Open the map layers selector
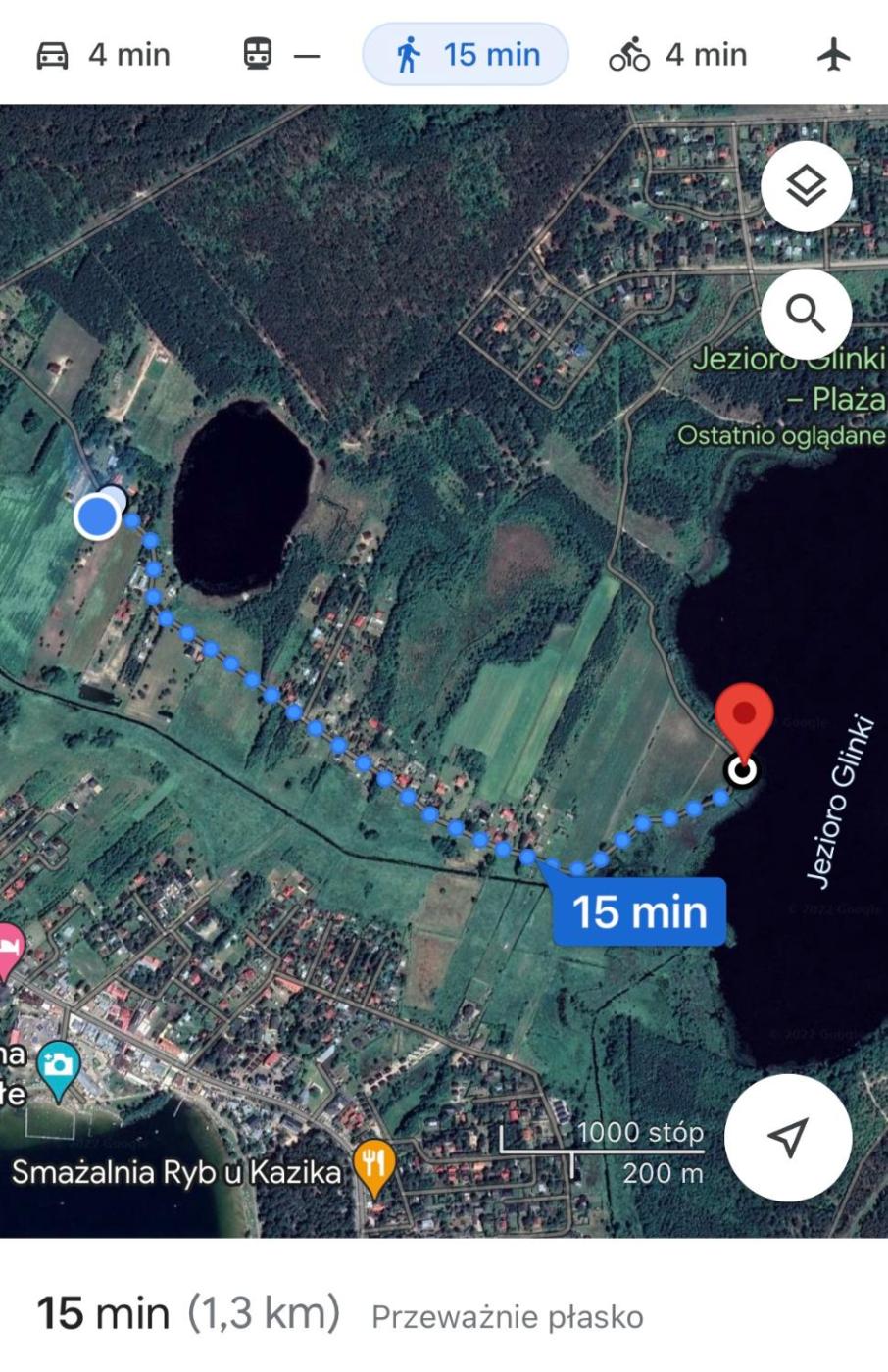888x1372 pixels. 806,186
